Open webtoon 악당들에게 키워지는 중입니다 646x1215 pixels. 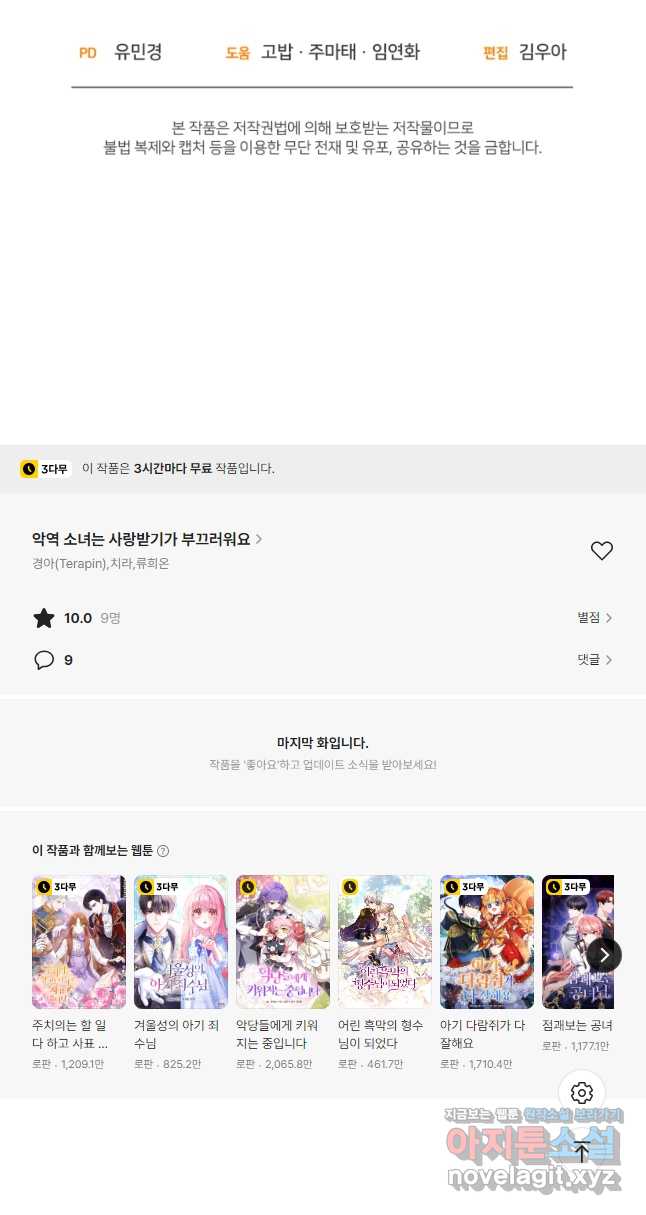[x=282, y=943]
